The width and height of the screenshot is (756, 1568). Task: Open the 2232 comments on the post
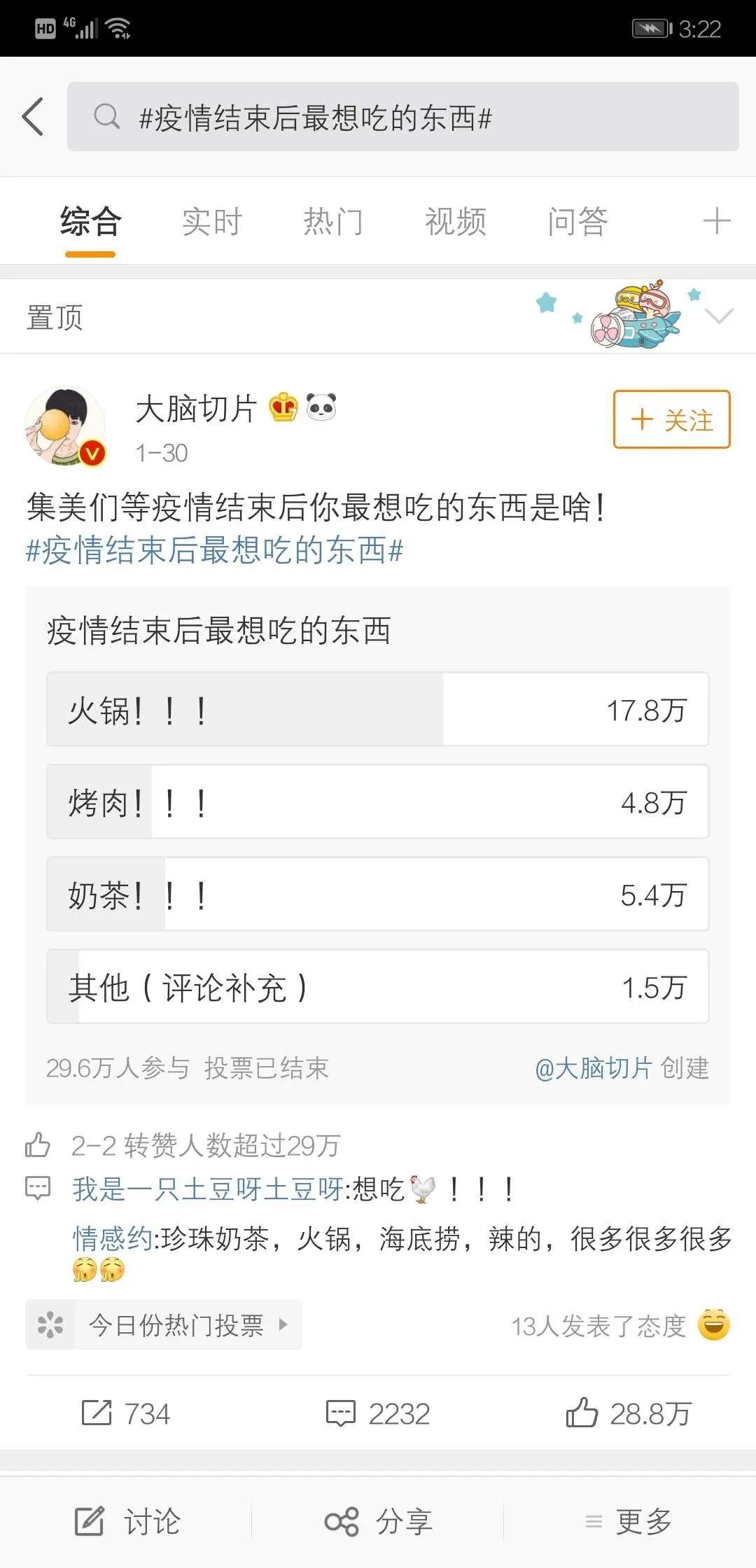click(378, 1413)
